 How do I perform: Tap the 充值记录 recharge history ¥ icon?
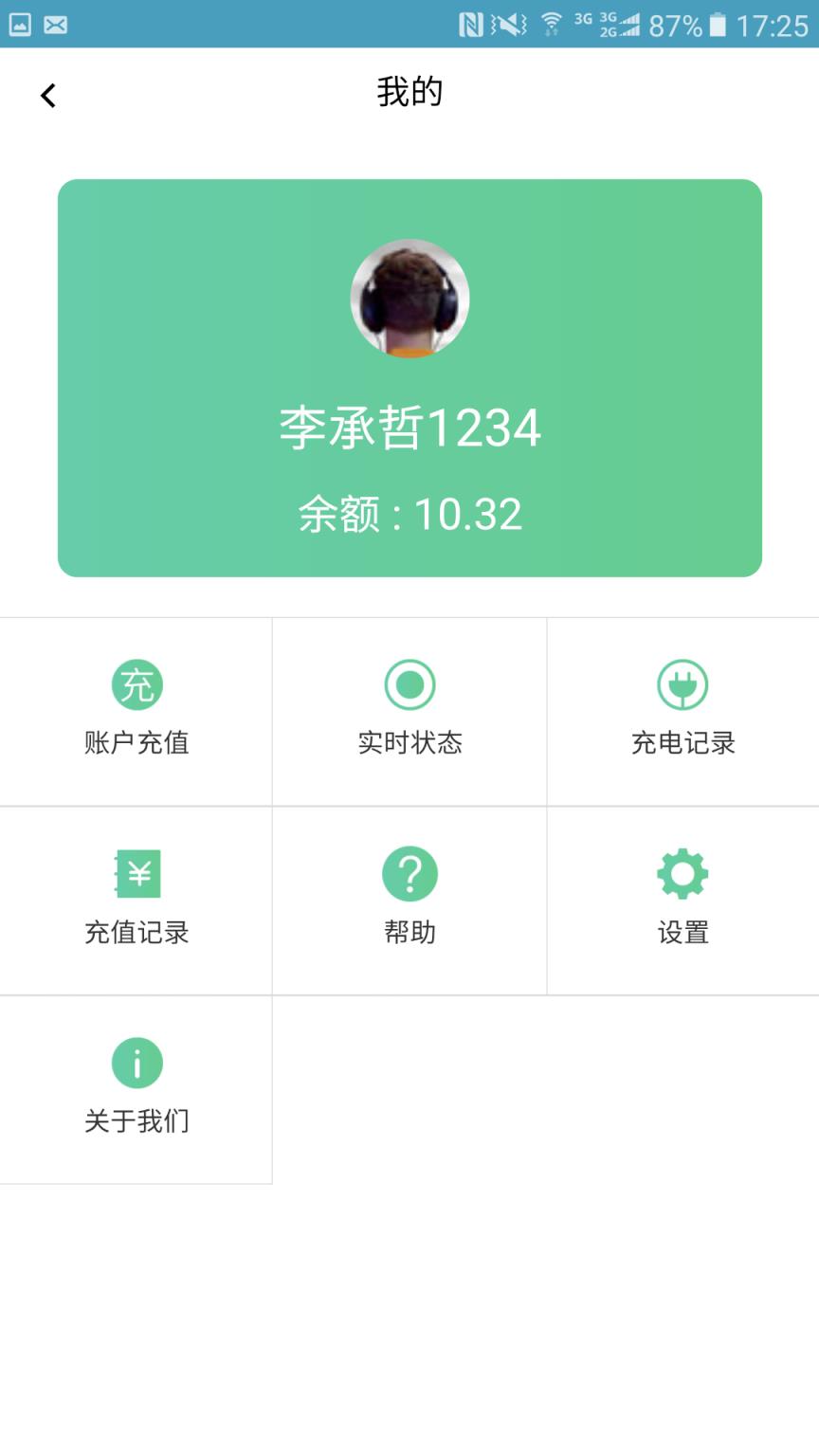(136, 873)
